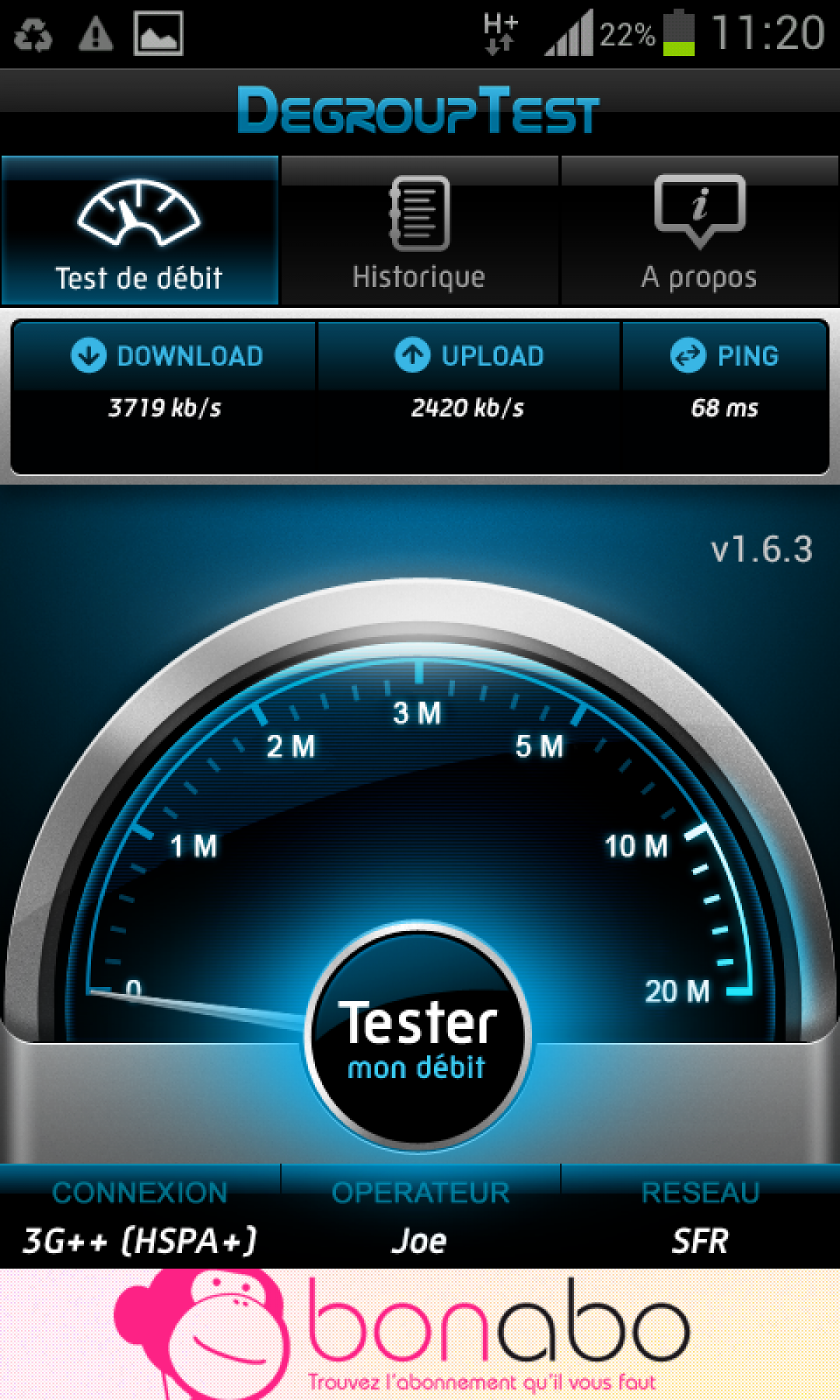Open the A propos tab

pos(699,232)
